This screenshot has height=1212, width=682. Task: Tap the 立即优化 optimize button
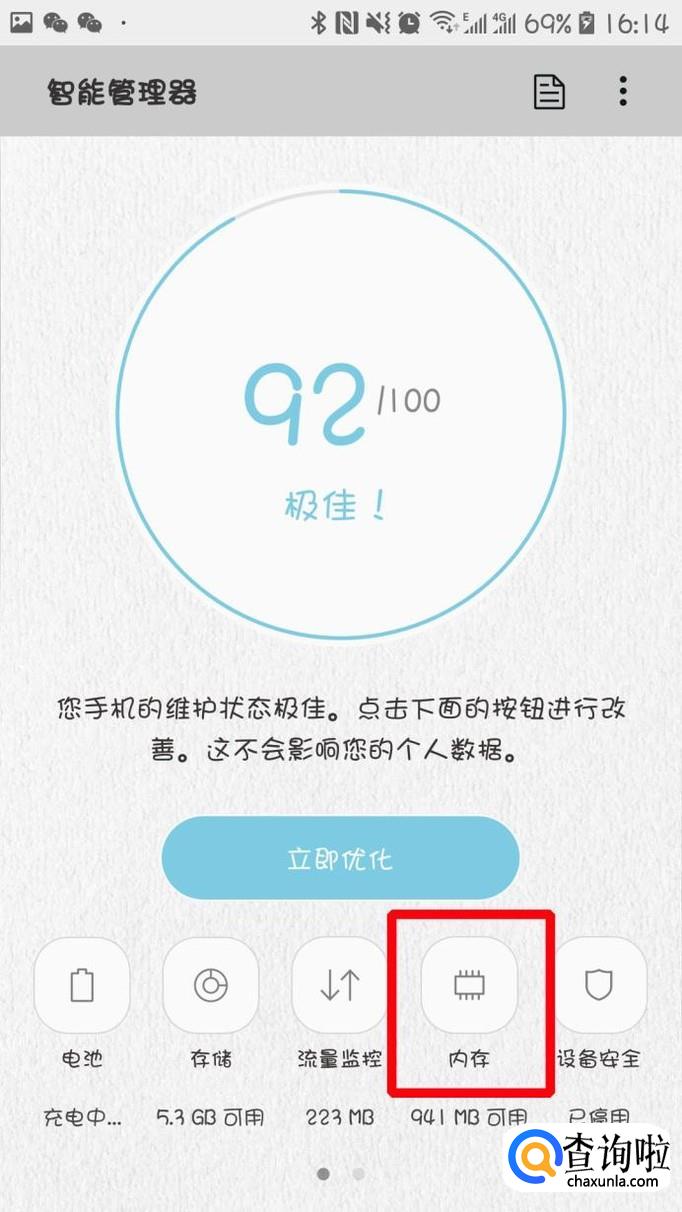tap(340, 859)
